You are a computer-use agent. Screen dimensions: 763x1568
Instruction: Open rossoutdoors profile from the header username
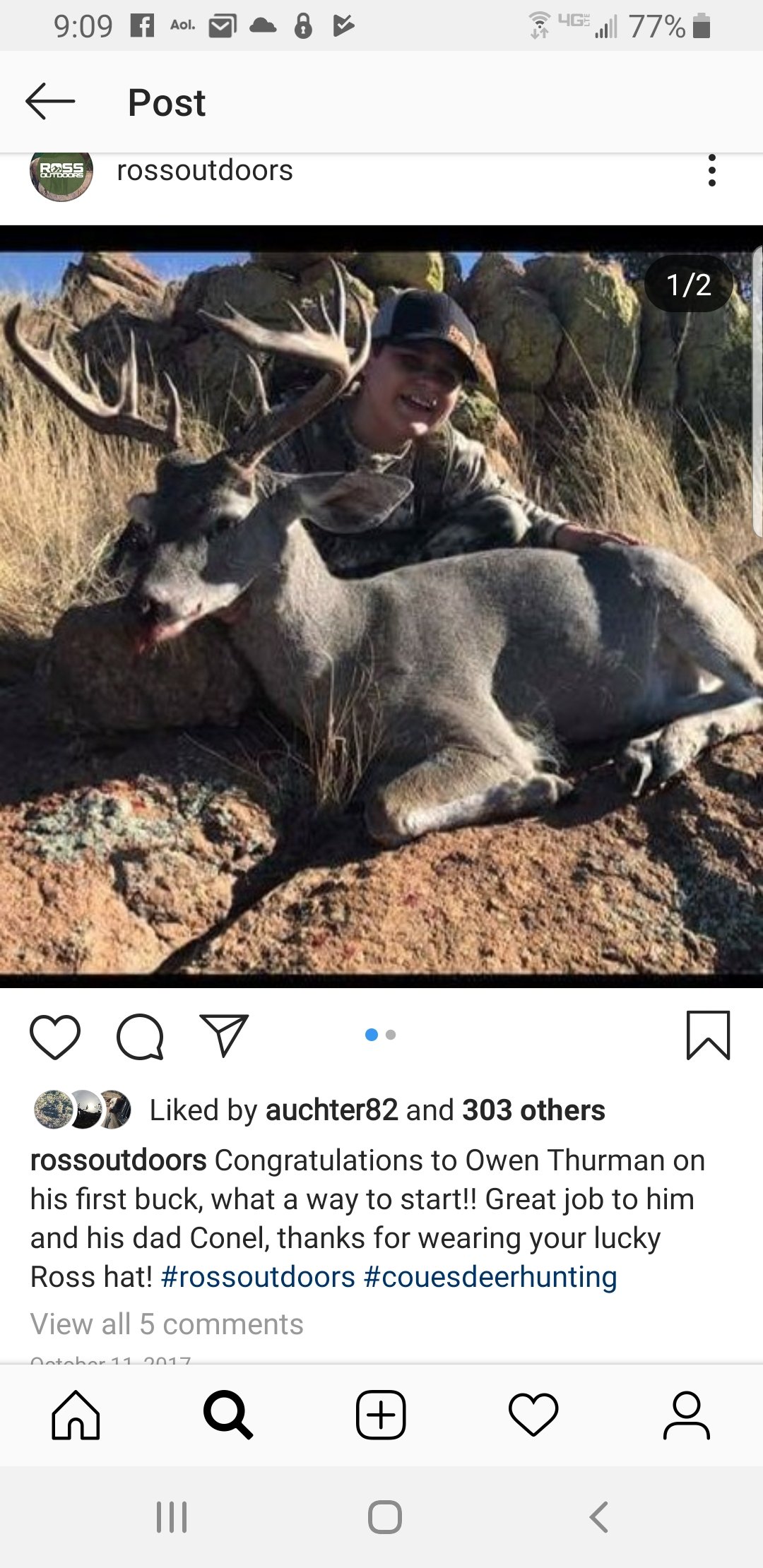205,170
